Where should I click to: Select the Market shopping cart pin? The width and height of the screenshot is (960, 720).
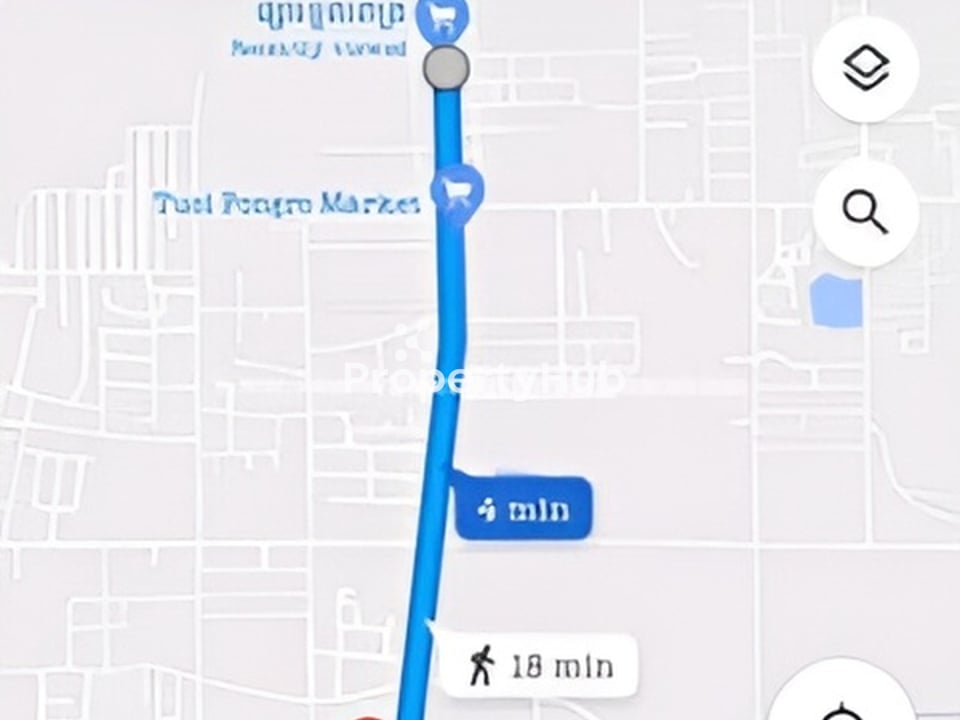pyautogui.click(x=457, y=189)
